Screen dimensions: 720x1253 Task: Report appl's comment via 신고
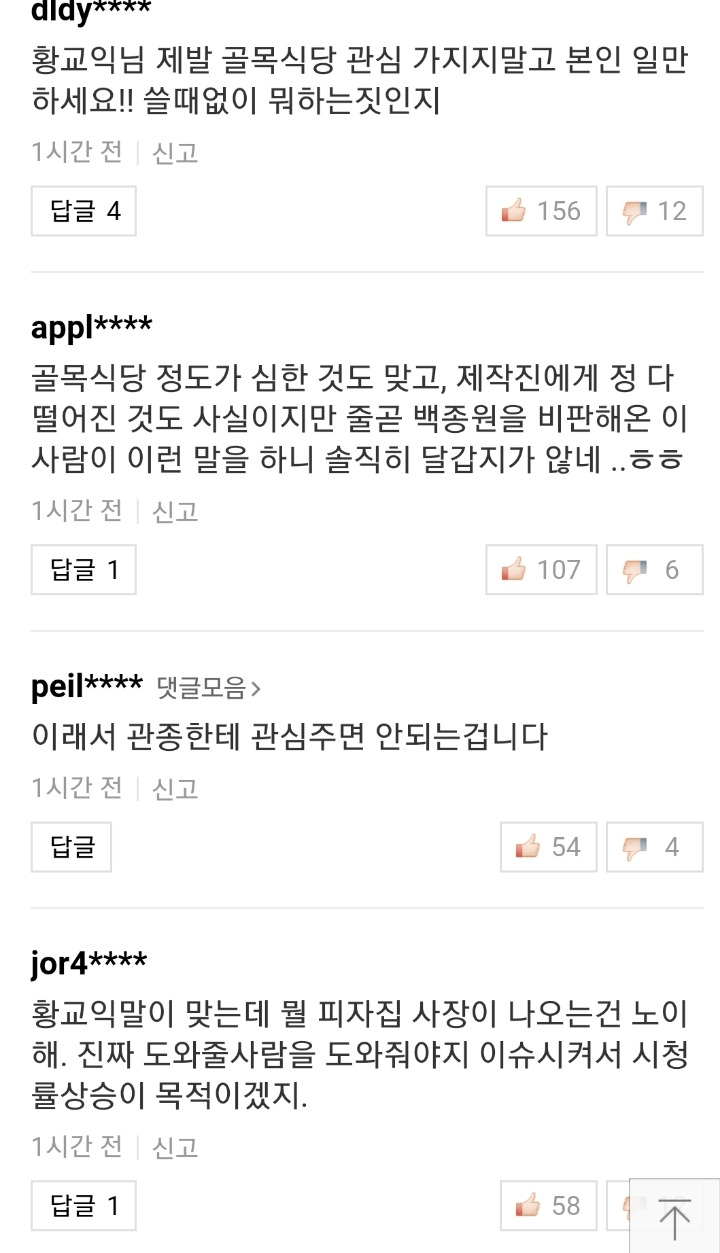pos(175,511)
